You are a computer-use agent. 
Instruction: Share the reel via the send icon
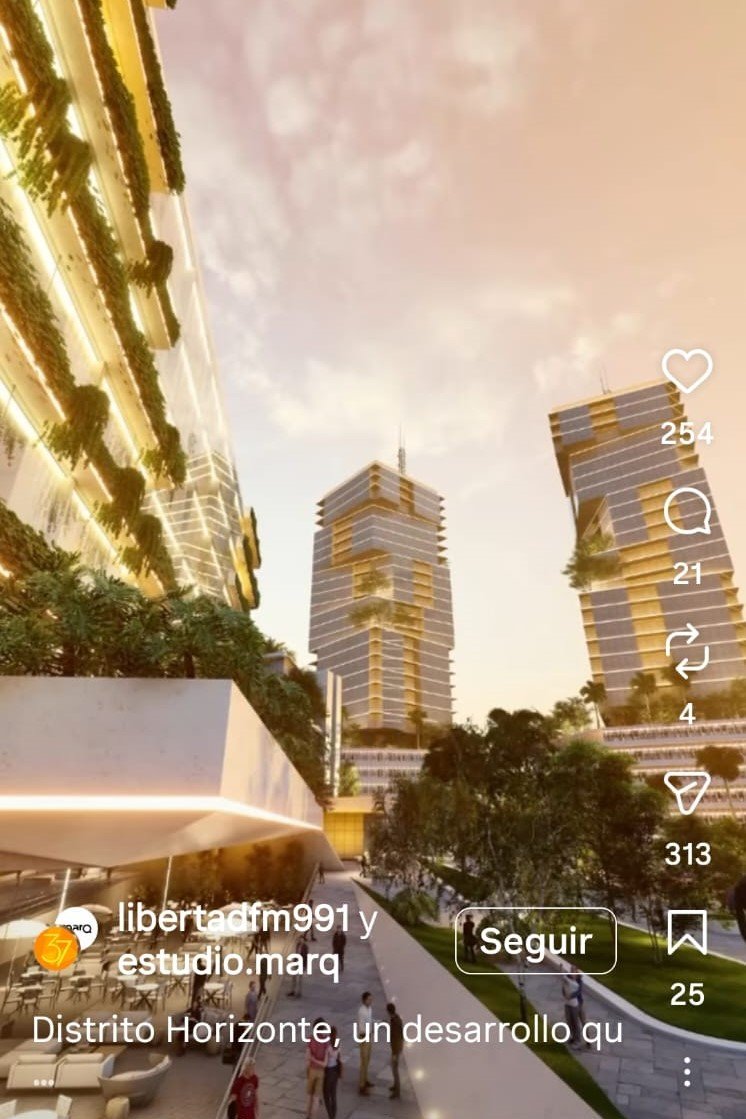687,792
